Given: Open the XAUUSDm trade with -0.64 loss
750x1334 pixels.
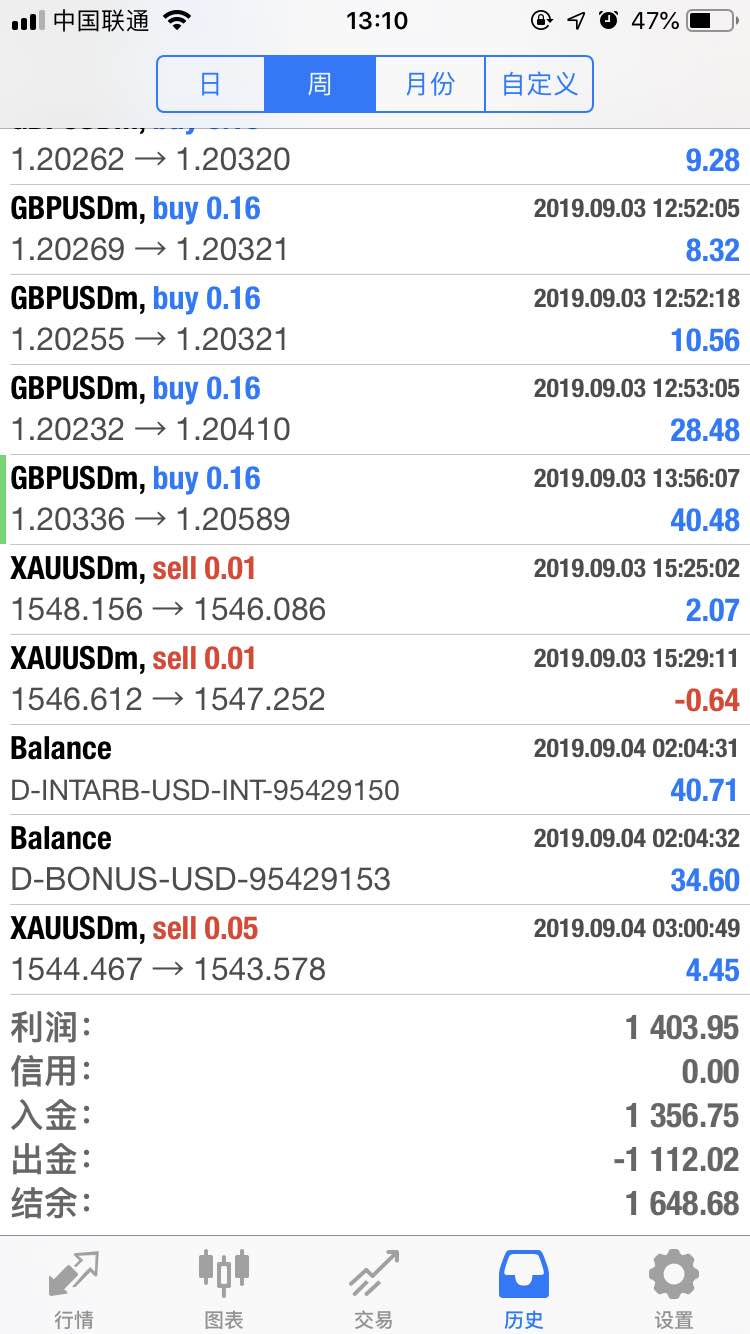Looking at the screenshot, I should (375, 680).
